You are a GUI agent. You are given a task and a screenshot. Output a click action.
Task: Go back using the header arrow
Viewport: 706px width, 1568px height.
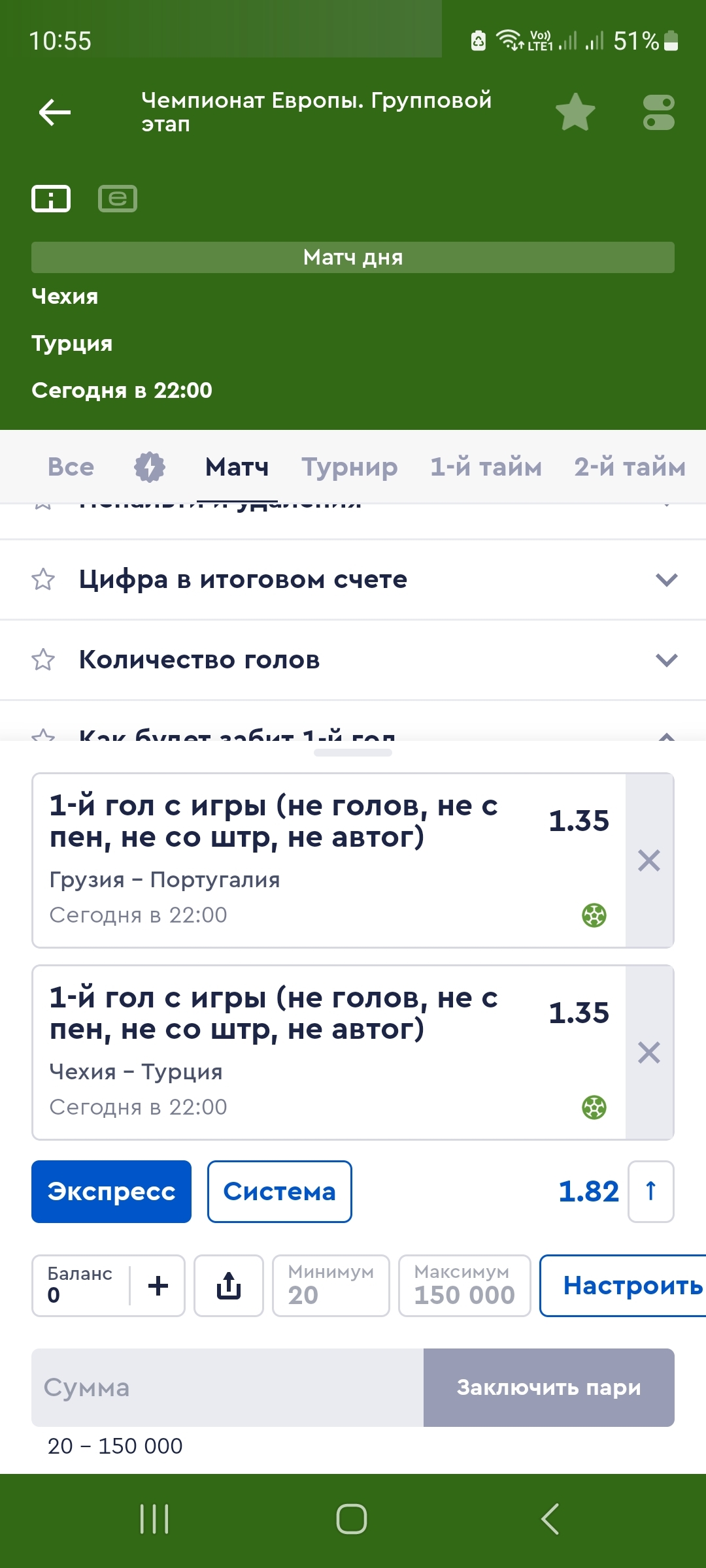tap(55, 112)
